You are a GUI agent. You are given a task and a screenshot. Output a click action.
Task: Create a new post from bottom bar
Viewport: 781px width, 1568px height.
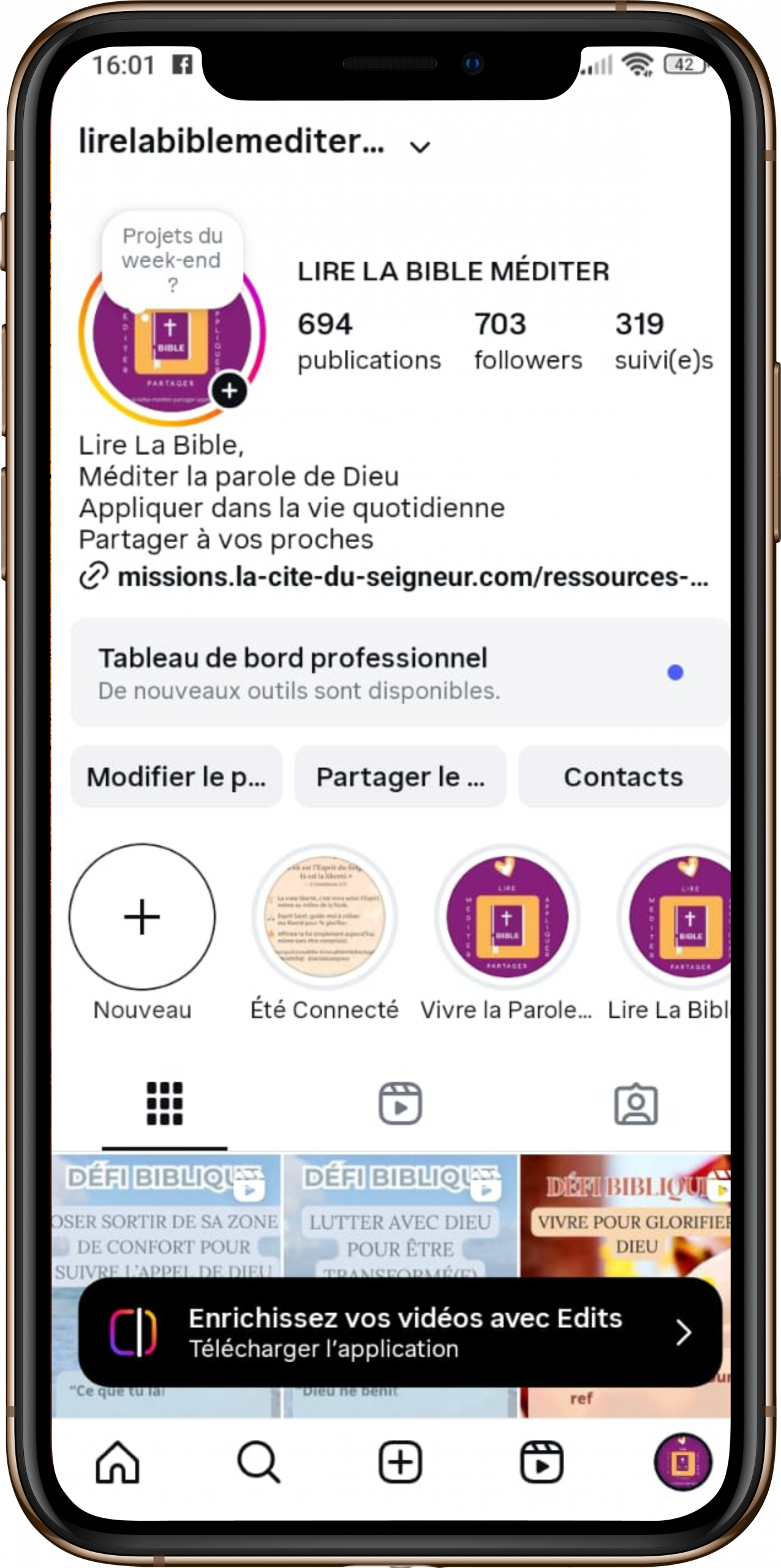pos(400,1463)
